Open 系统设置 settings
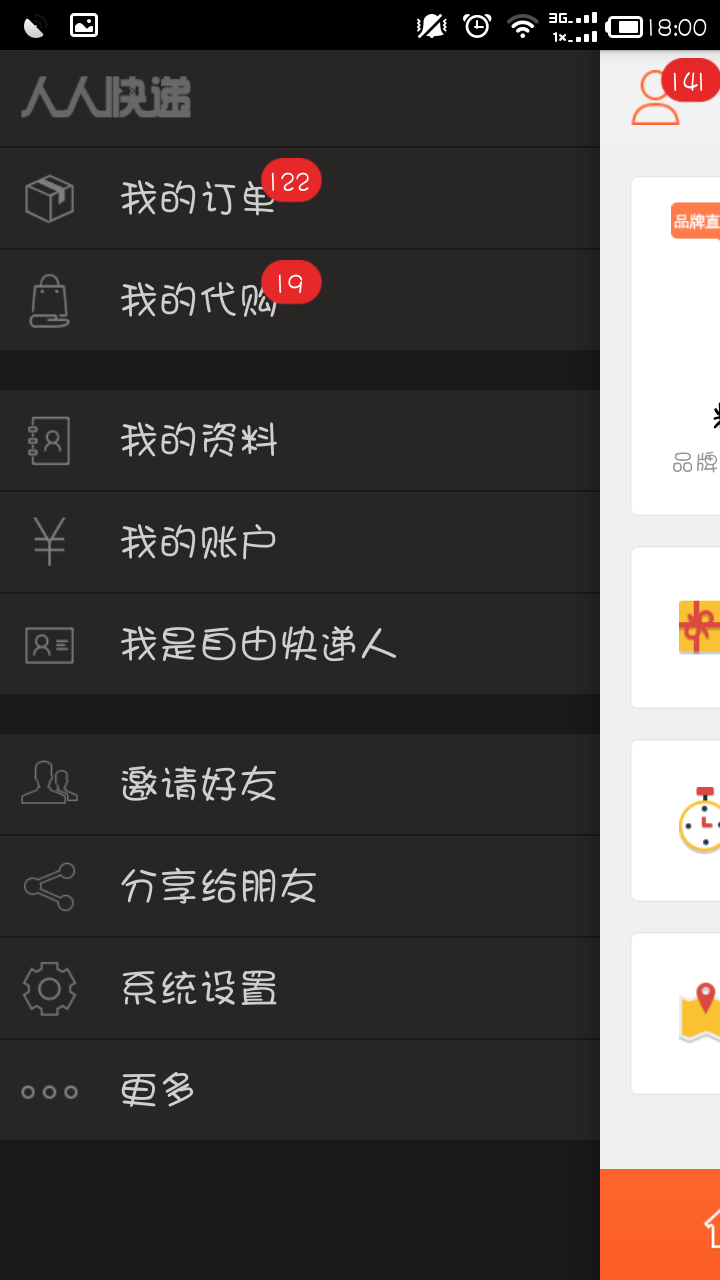The height and width of the screenshot is (1280, 720). click(300, 989)
